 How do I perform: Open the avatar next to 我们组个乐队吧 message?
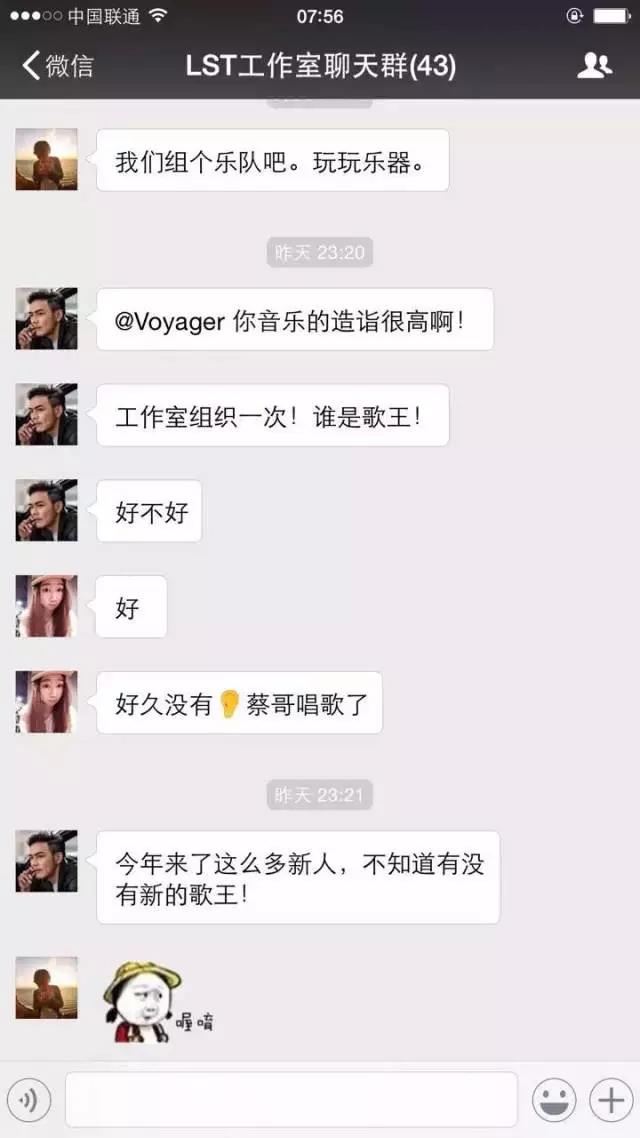(46, 160)
